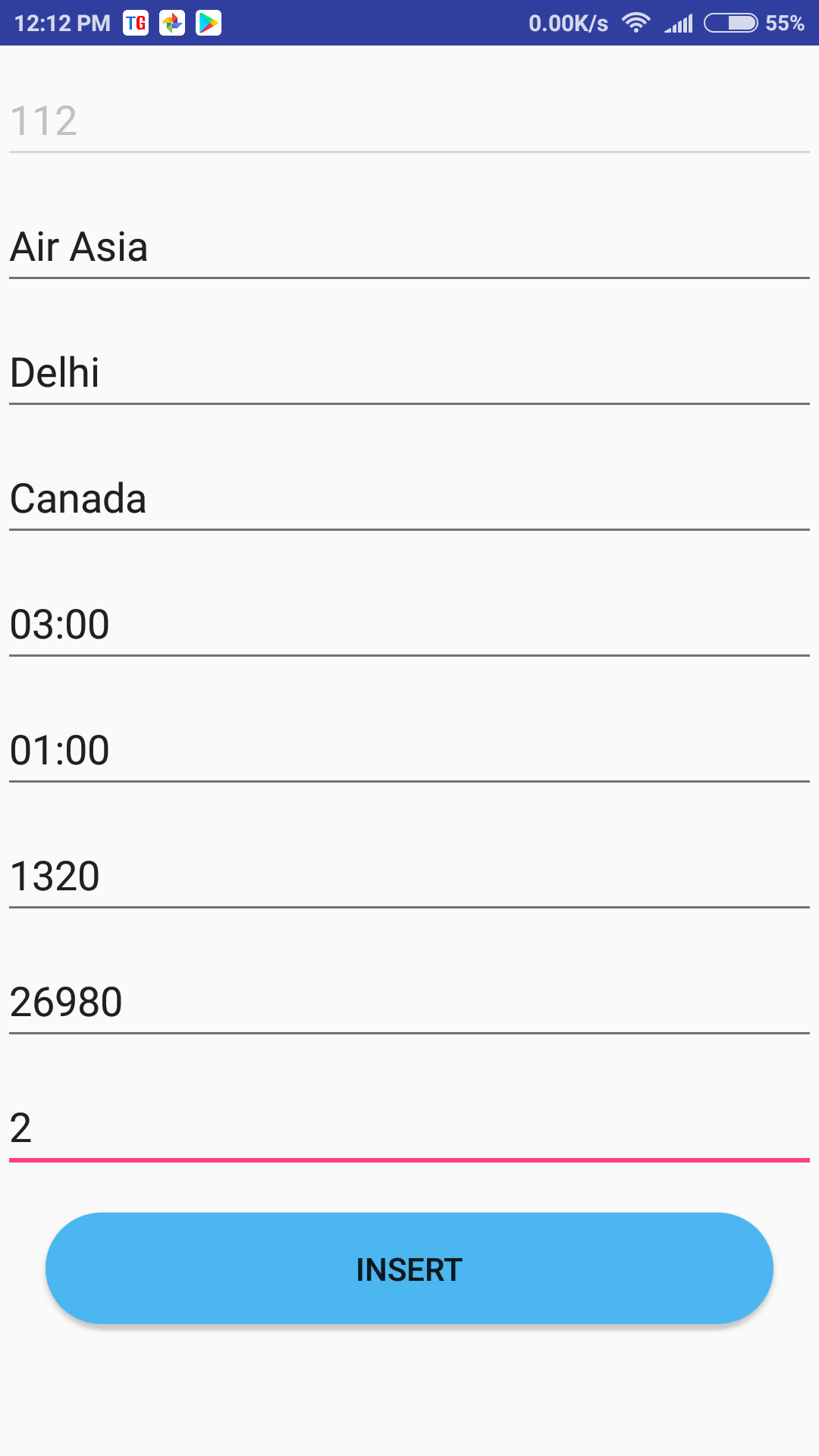Select the active field containing 2
The width and height of the screenshot is (819, 1456).
[x=409, y=1128]
